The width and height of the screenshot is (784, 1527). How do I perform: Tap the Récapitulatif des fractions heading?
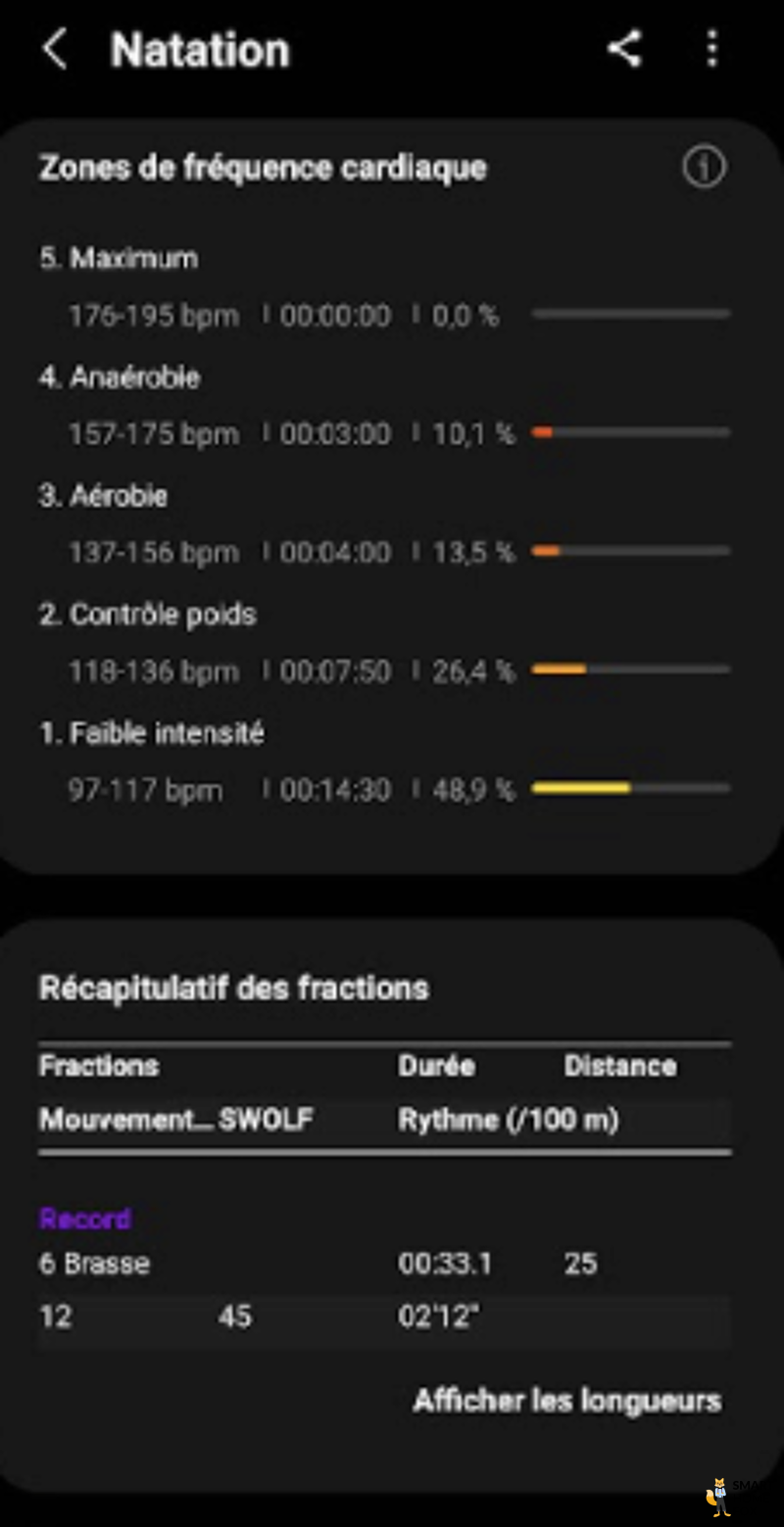(233, 988)
